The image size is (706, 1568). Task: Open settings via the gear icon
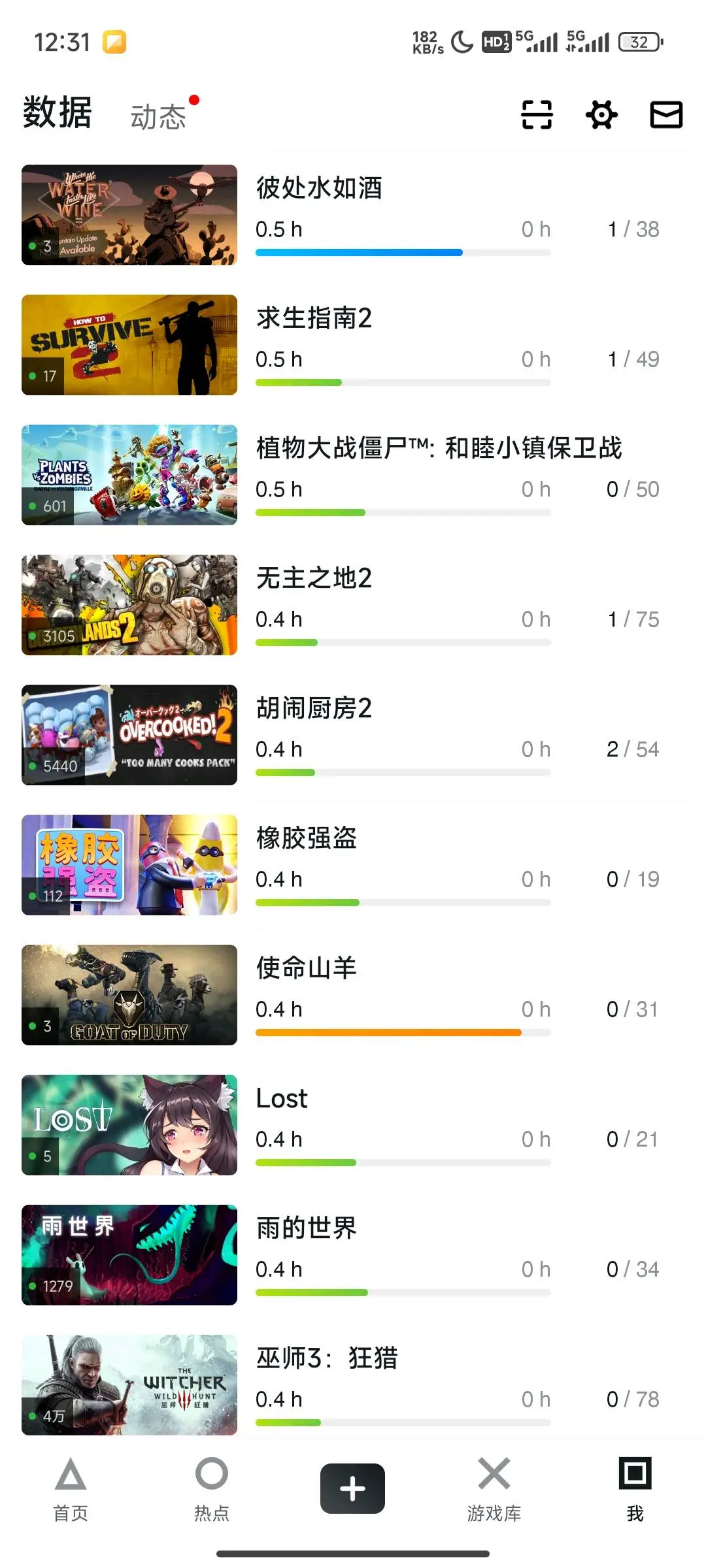(x=601, y=115)
